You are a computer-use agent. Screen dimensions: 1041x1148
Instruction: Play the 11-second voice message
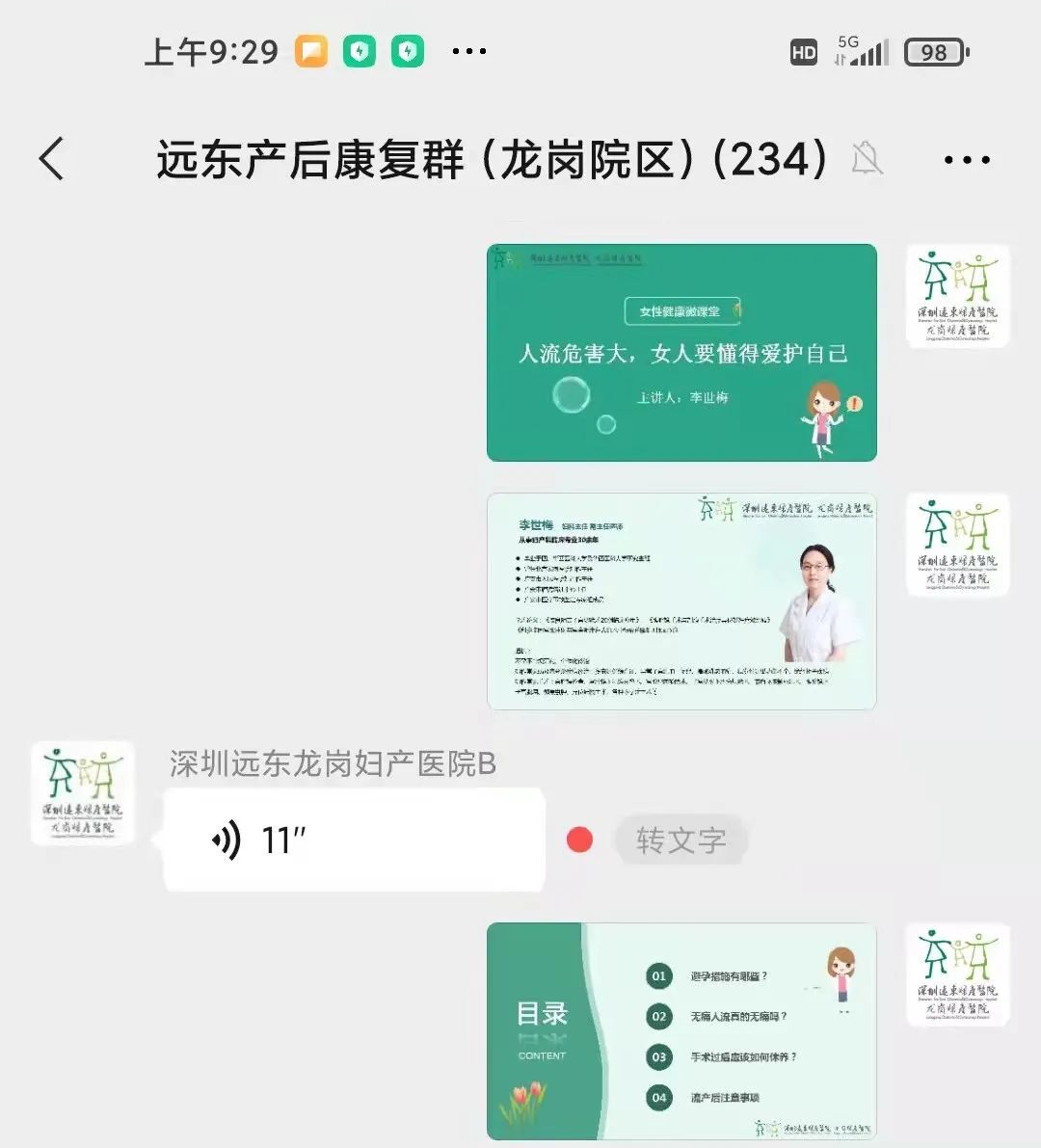click(x=354, y=840)
